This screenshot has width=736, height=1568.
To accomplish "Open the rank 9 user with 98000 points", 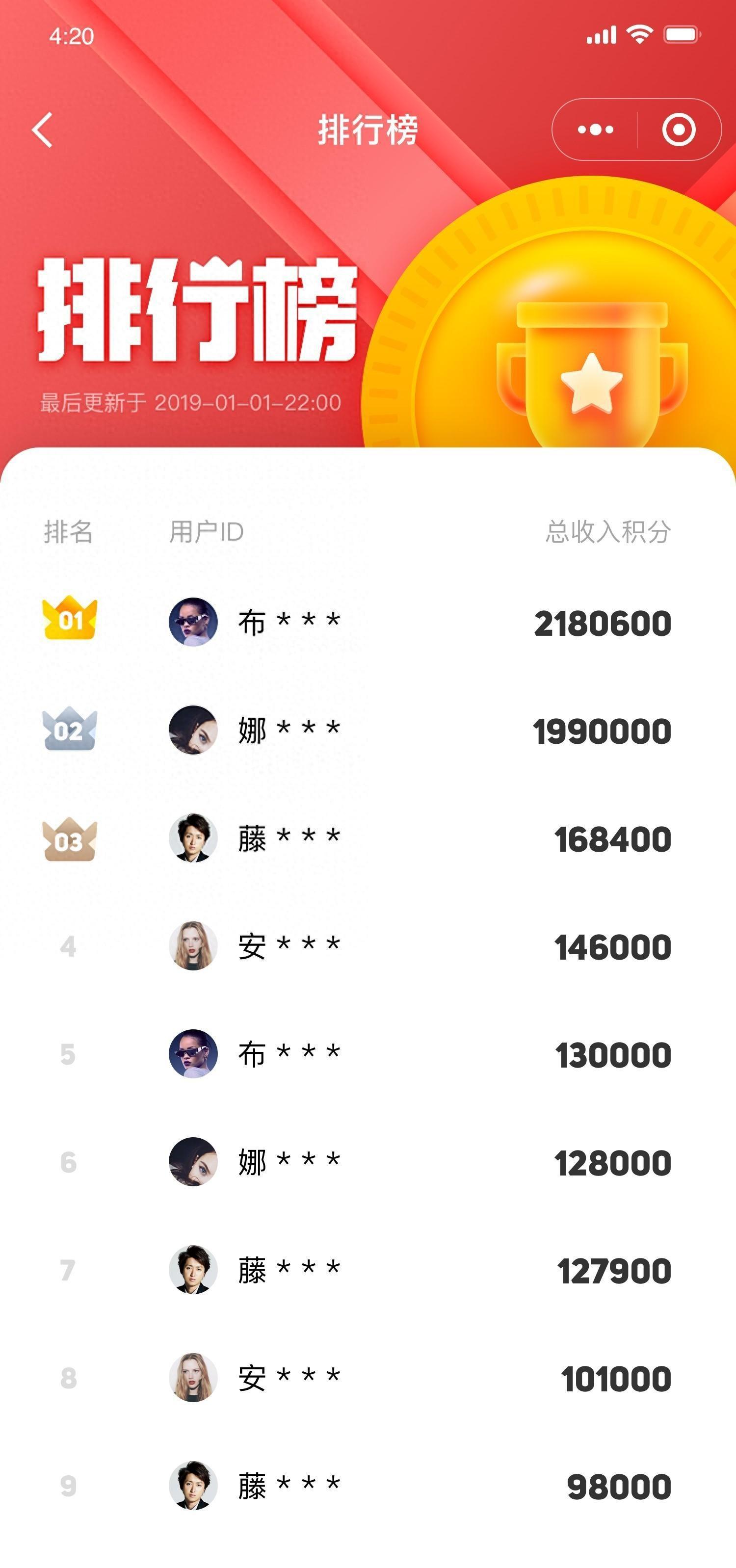I will pyautogui.click(x=289, y=1485).
